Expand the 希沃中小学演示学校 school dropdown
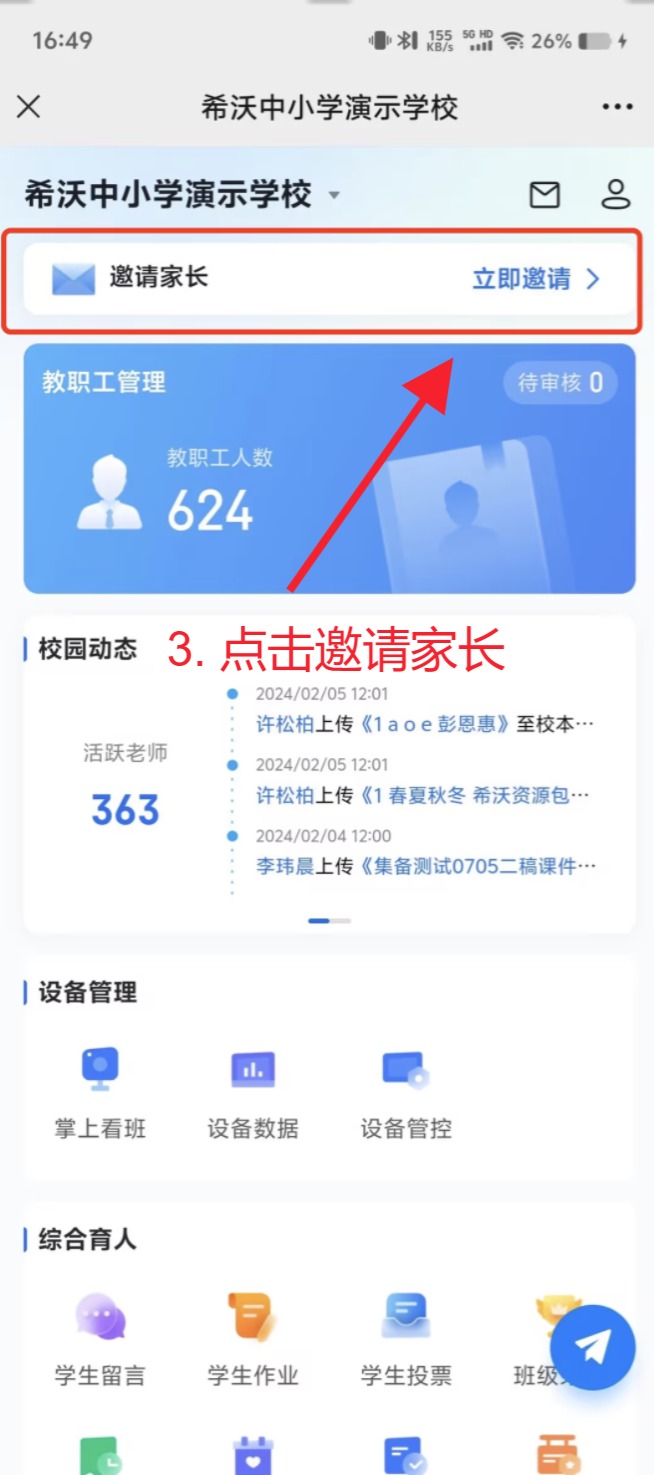Image resolution: width=654 pixels, height=1475 pixels. (334, 195)
